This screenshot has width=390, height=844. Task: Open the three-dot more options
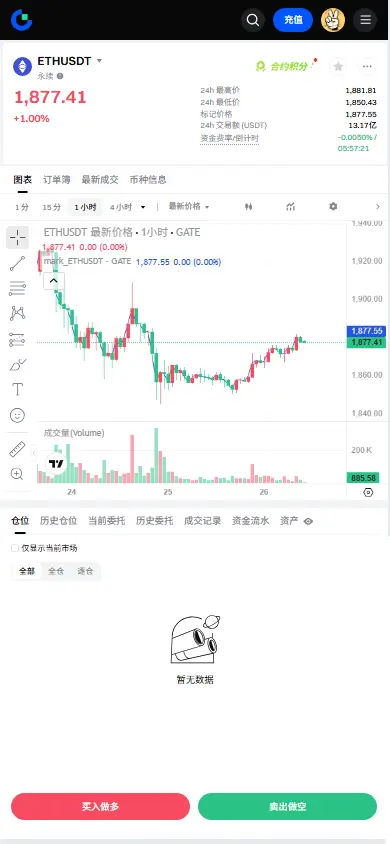pyautogui.click(x=367, y=66)
